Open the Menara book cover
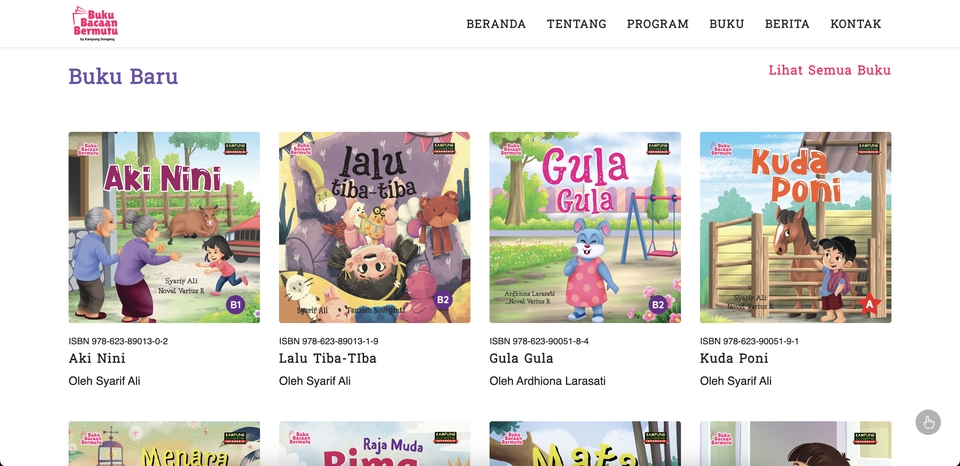 click(x=164, y=444)
